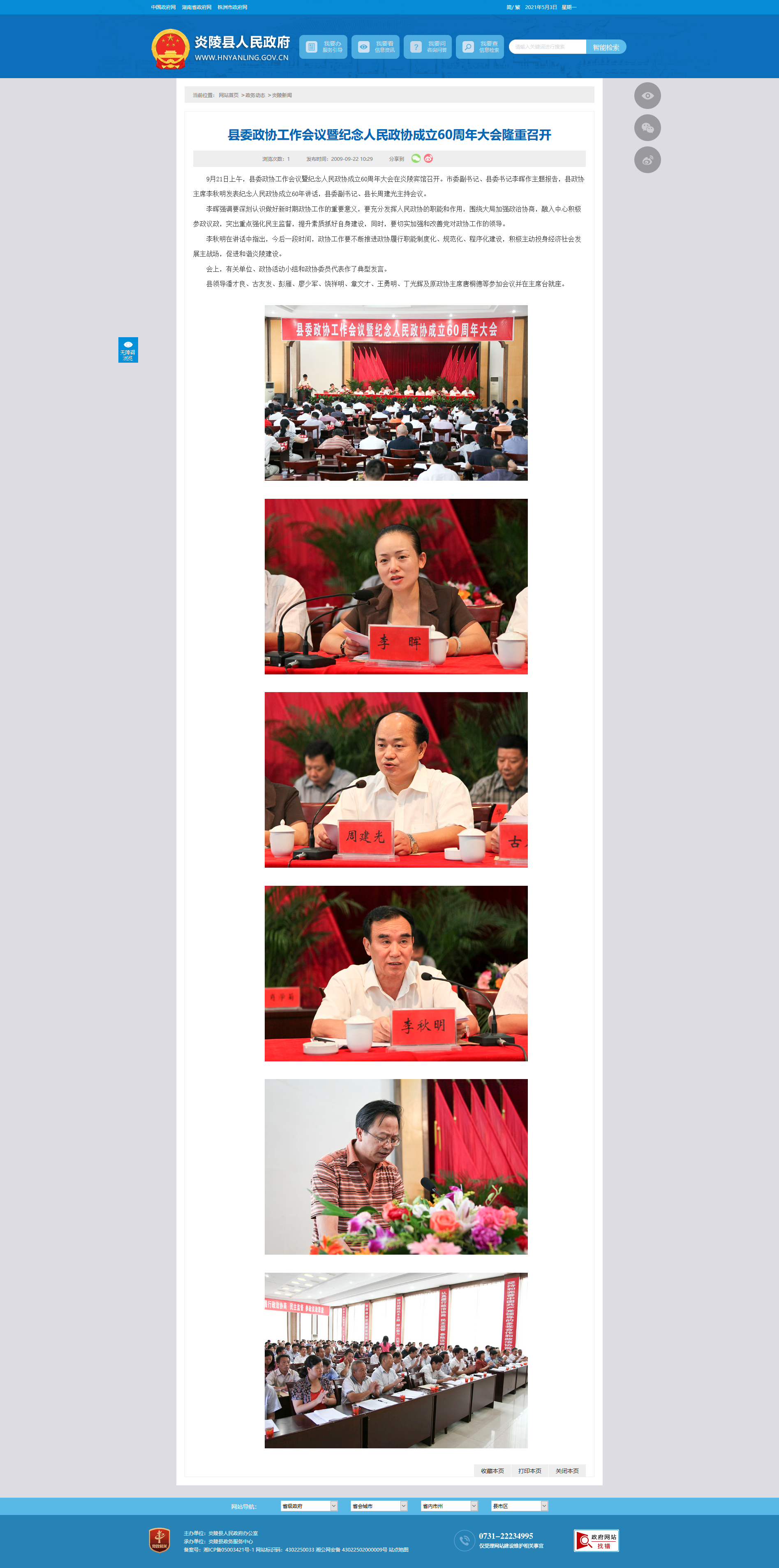The height and width of the screenshot is (1568, 779).
Task: Tap the 智能检索 search button
Action: click(606, 47)
